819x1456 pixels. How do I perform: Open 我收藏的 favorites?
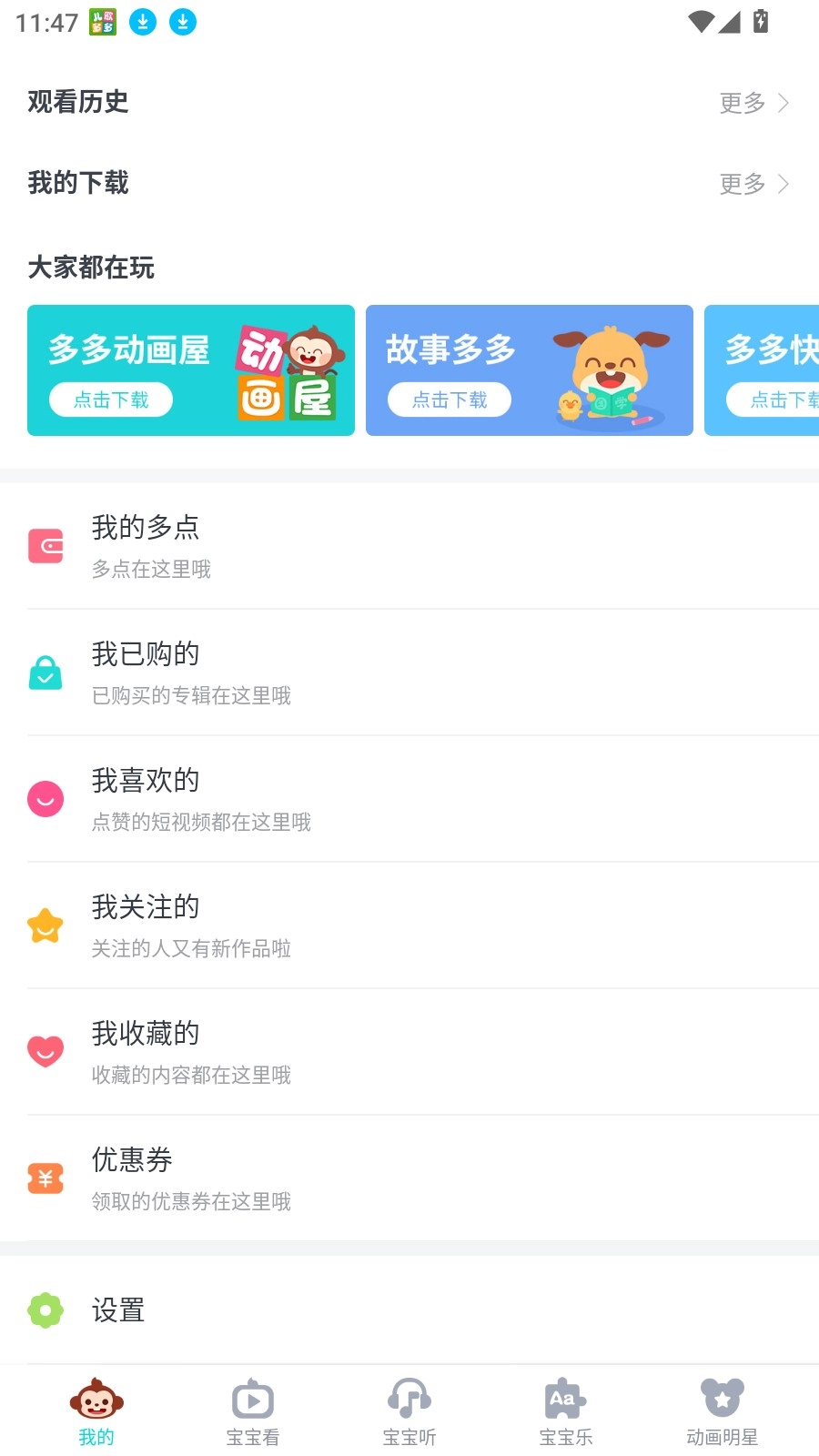409,1052
